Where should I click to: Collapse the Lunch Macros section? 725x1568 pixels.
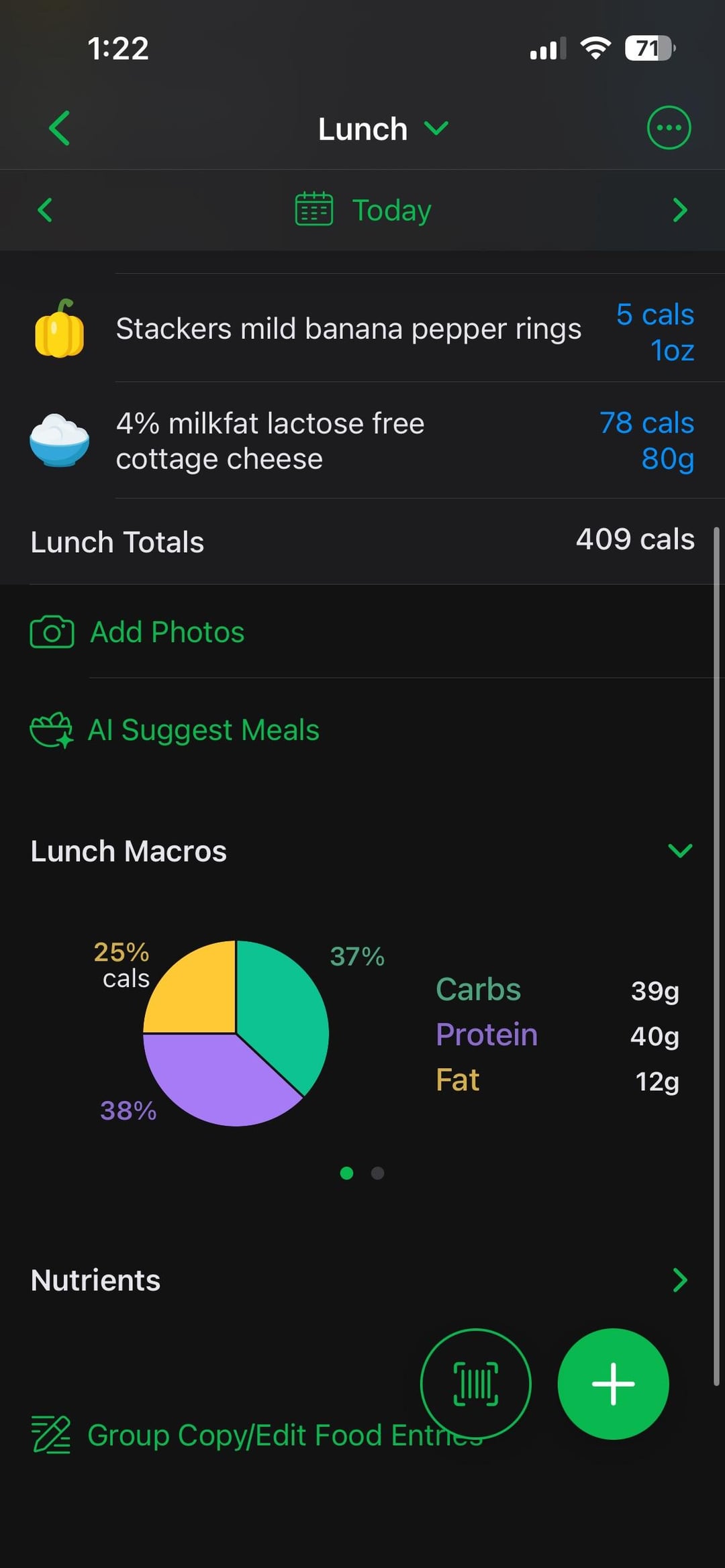click(x=679, y=851)
